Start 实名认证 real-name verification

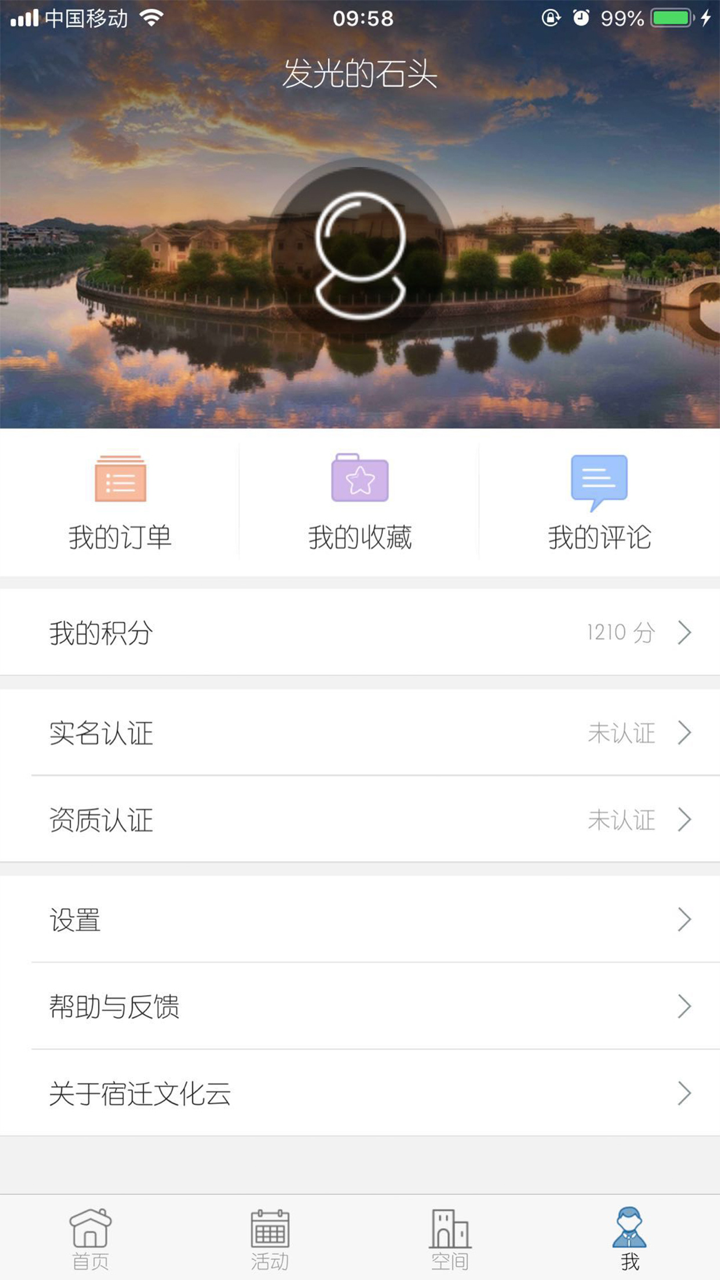pyautogui.click(x=360, y=733)
